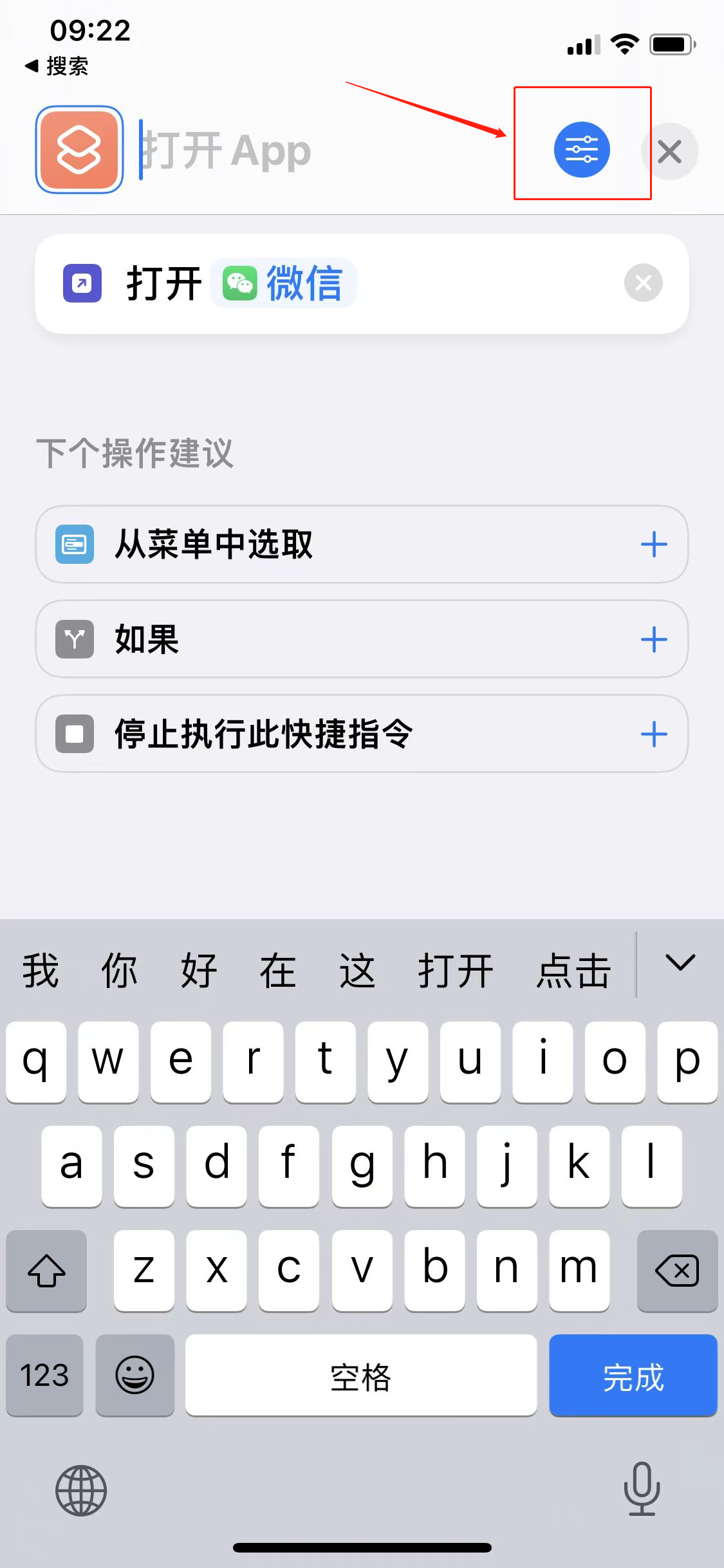Screen dimensions: 724x1568
Task: Add the 从菜单中选取 action
Action: (x=654, y=545)
